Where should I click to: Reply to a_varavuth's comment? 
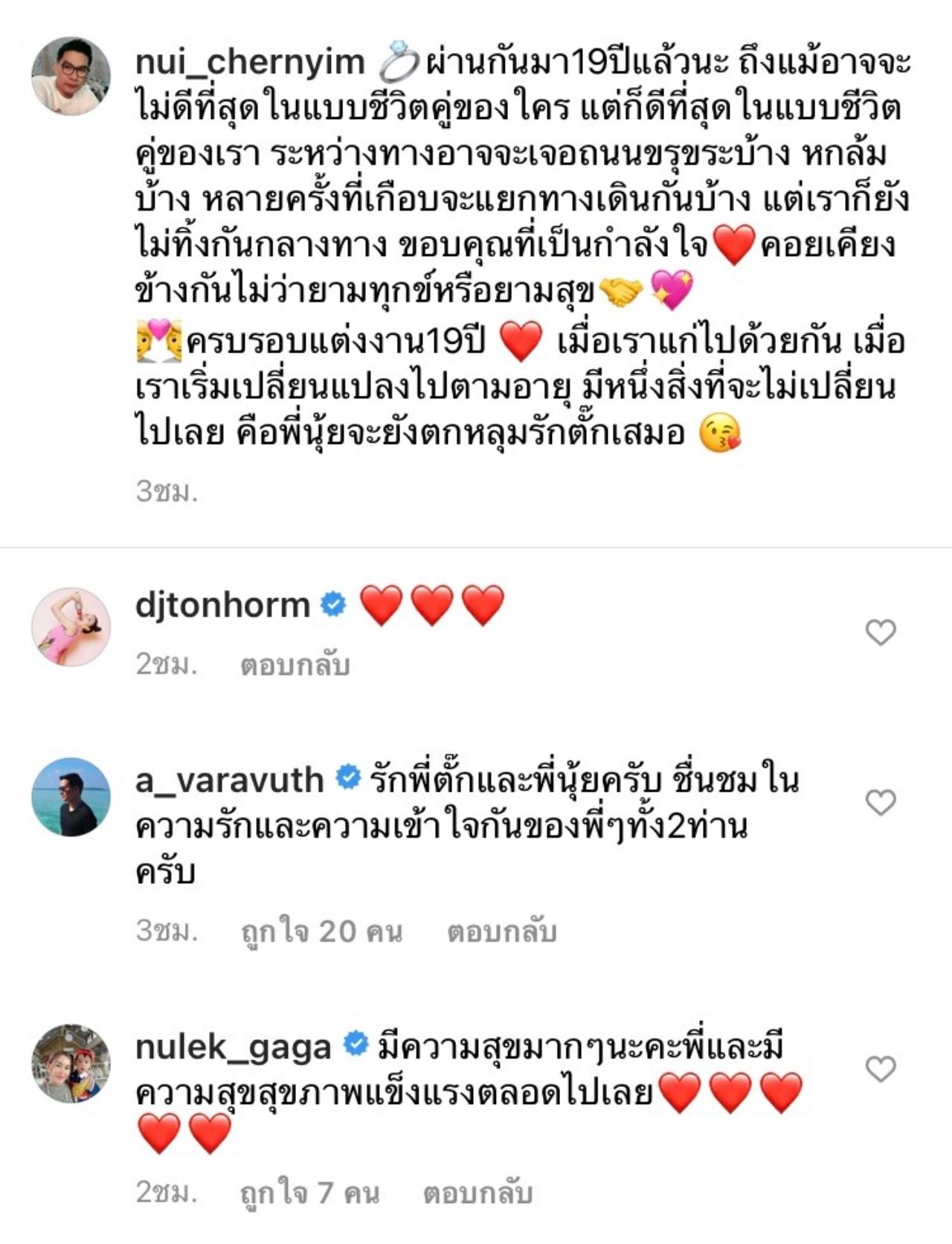pos(501,932)
